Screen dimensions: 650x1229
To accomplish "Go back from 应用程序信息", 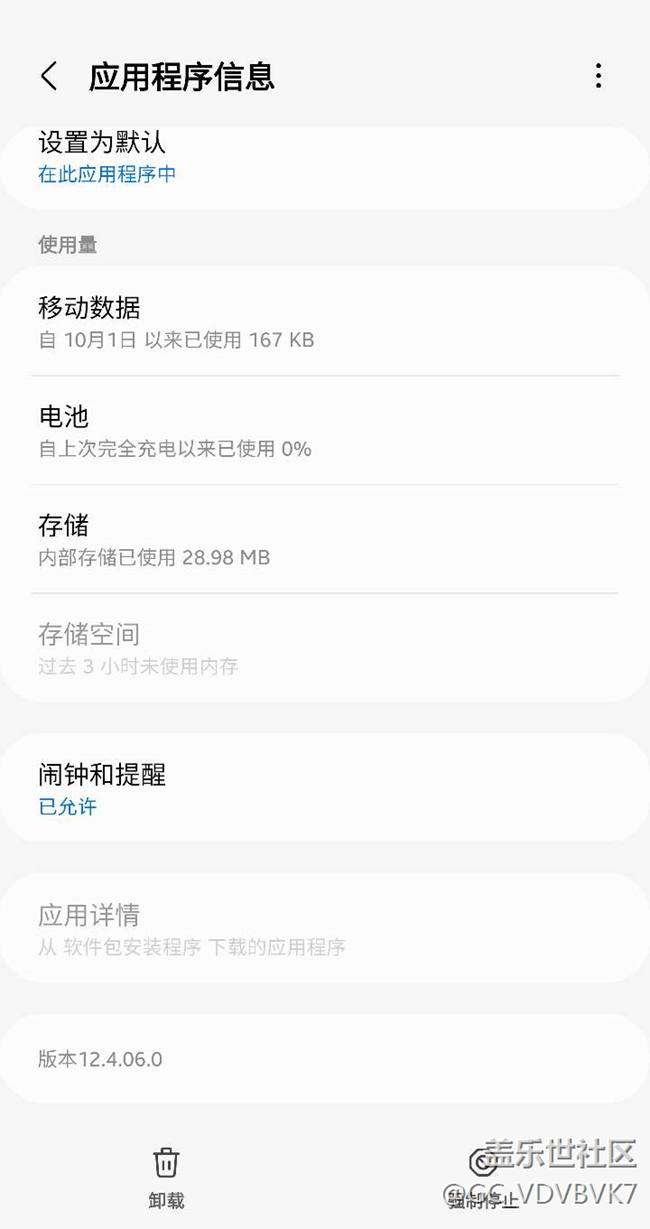I will coord(49,76).
